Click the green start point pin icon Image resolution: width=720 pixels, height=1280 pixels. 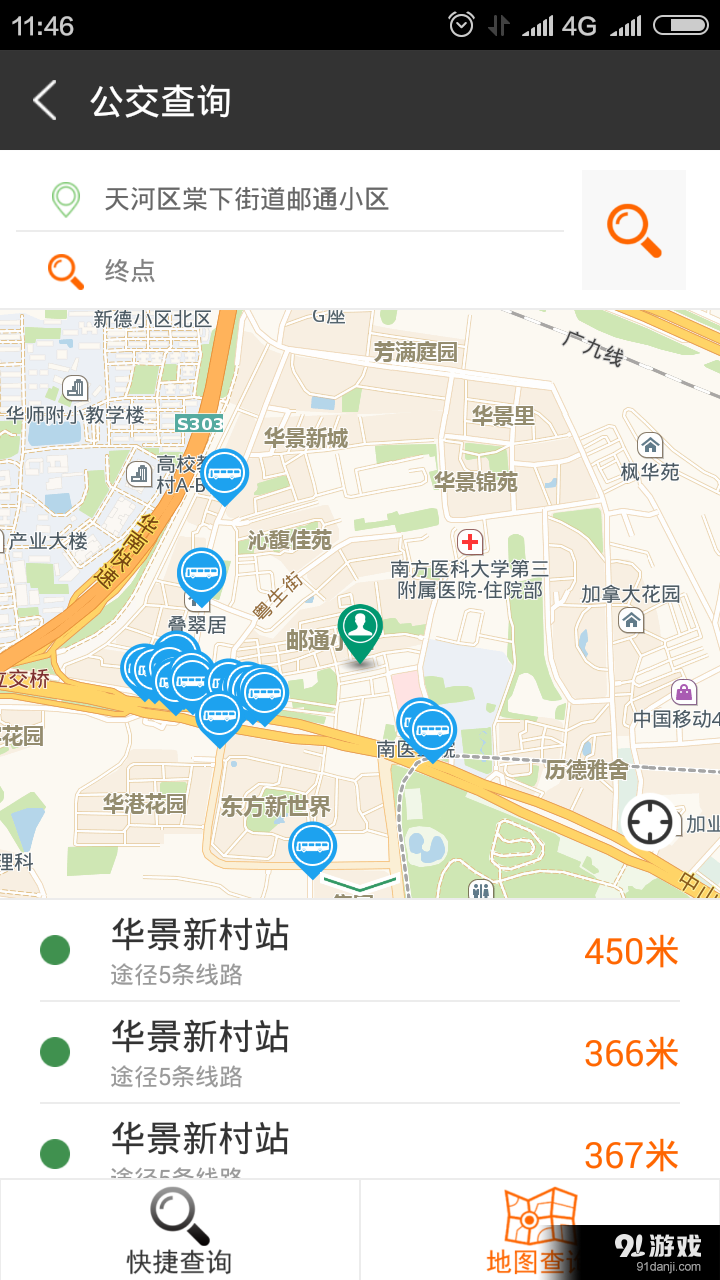pyautogui.click(x=64, y=199)
